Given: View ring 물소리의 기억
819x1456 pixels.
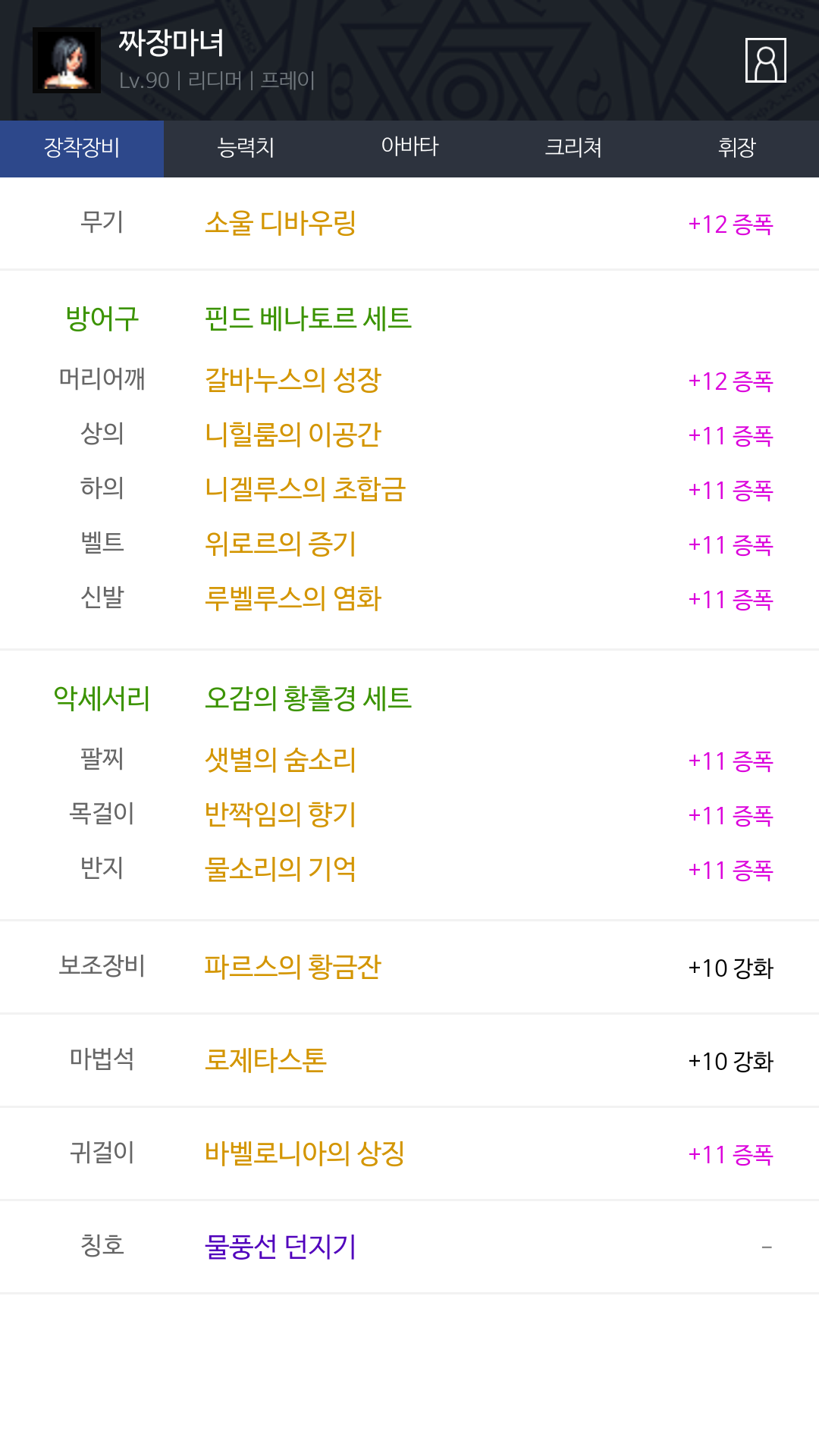Looking at the screenshot, I should click(x=409, y=869).
